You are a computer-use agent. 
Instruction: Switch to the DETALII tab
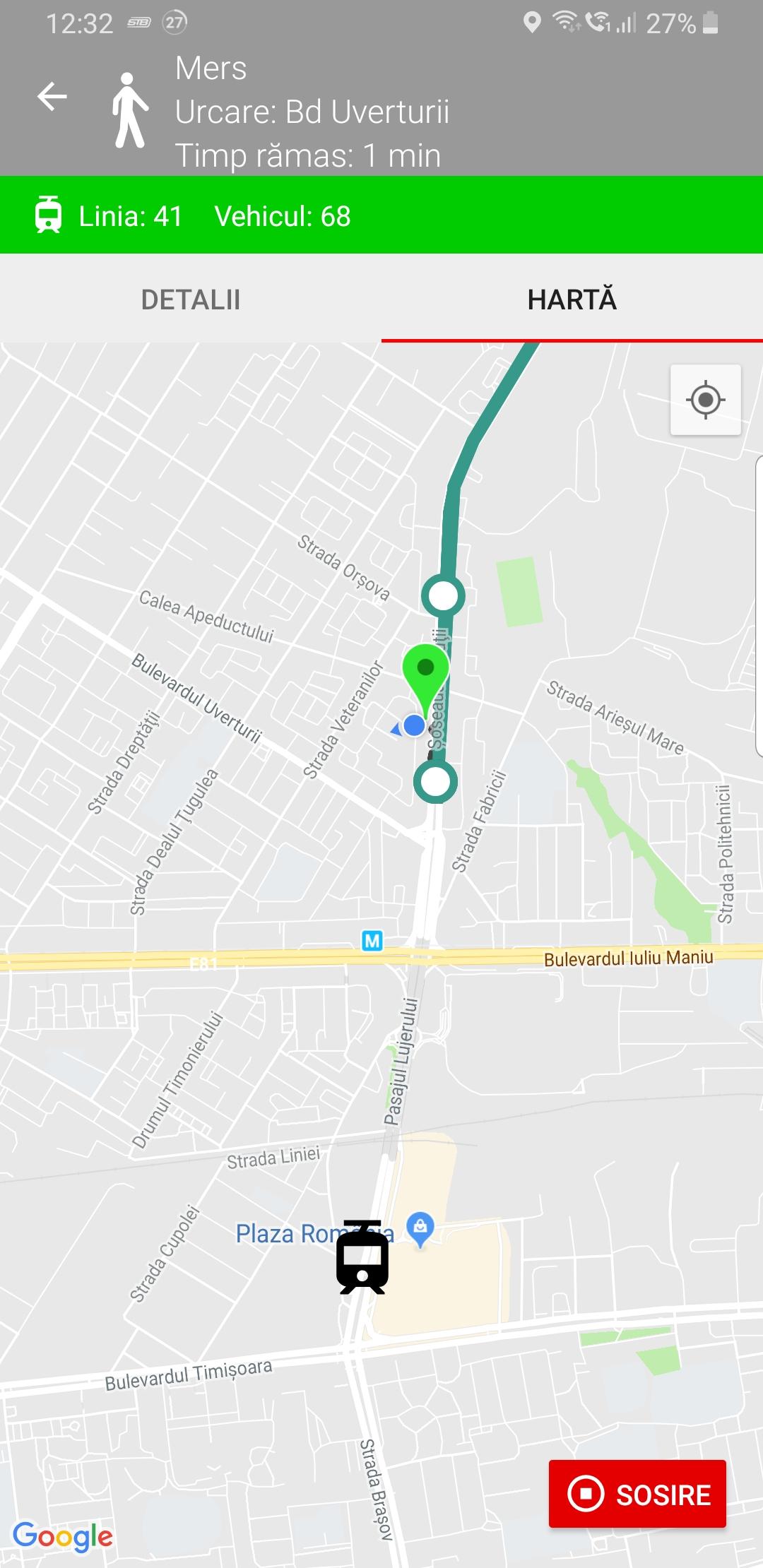pos(191,299)
